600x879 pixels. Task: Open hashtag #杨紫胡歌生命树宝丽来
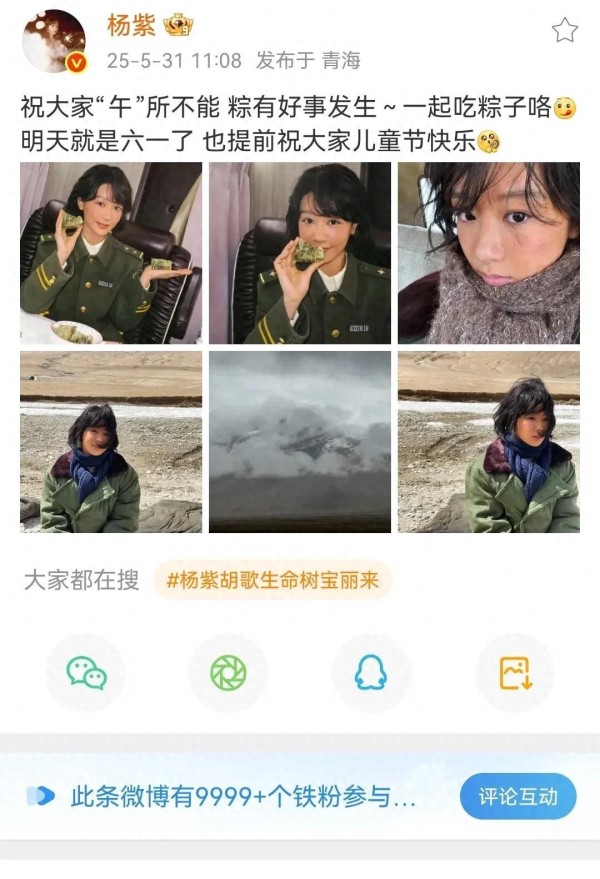pos(272,580)
